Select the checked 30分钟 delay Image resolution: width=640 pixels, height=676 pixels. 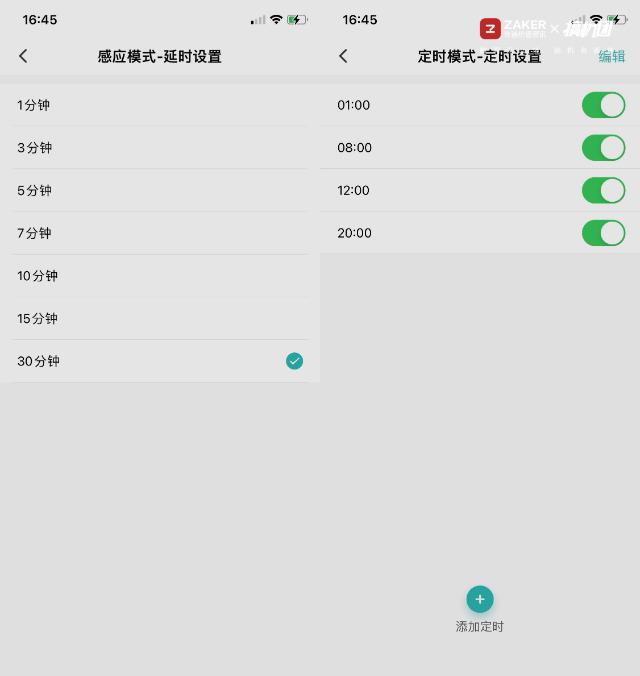(160, 361)
